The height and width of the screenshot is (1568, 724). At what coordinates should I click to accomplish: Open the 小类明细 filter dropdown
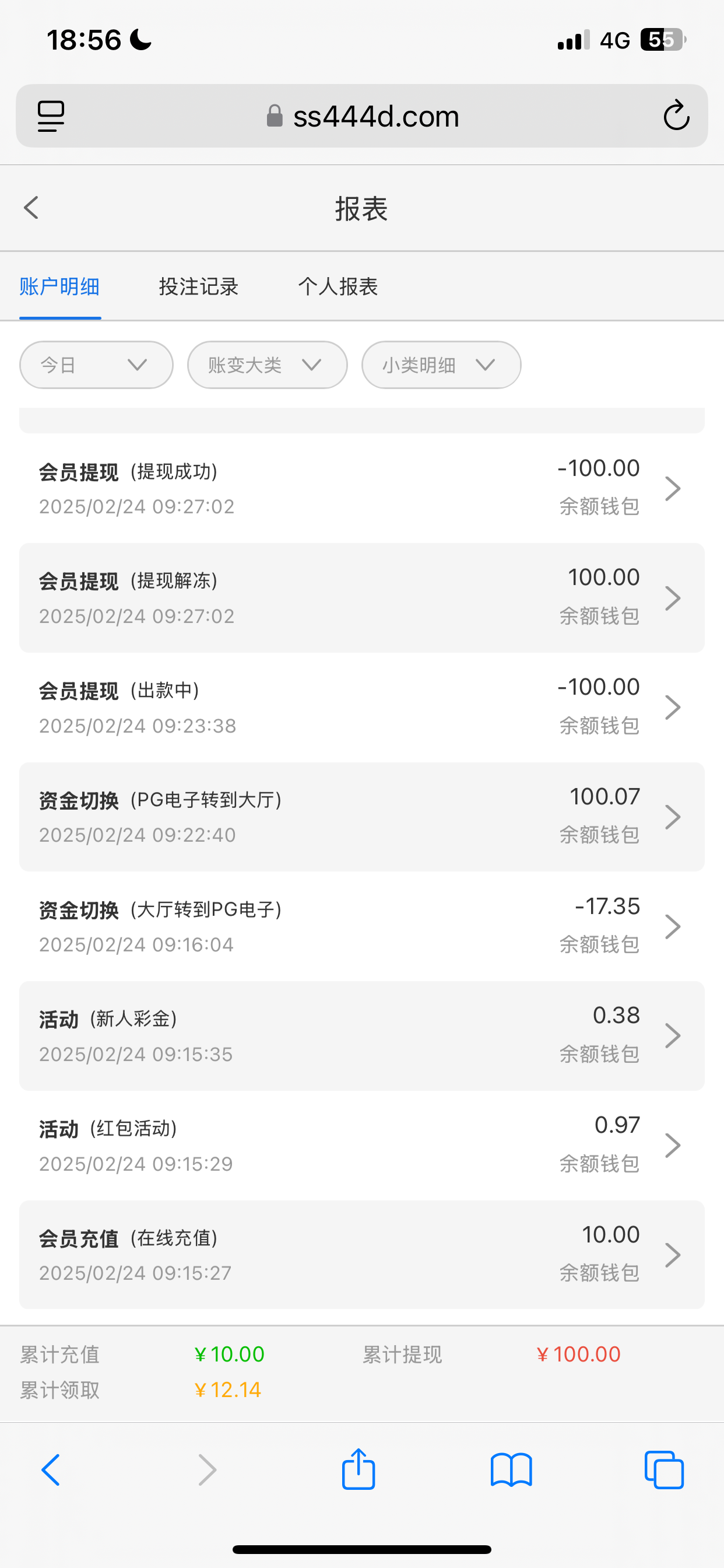[441, 365]
